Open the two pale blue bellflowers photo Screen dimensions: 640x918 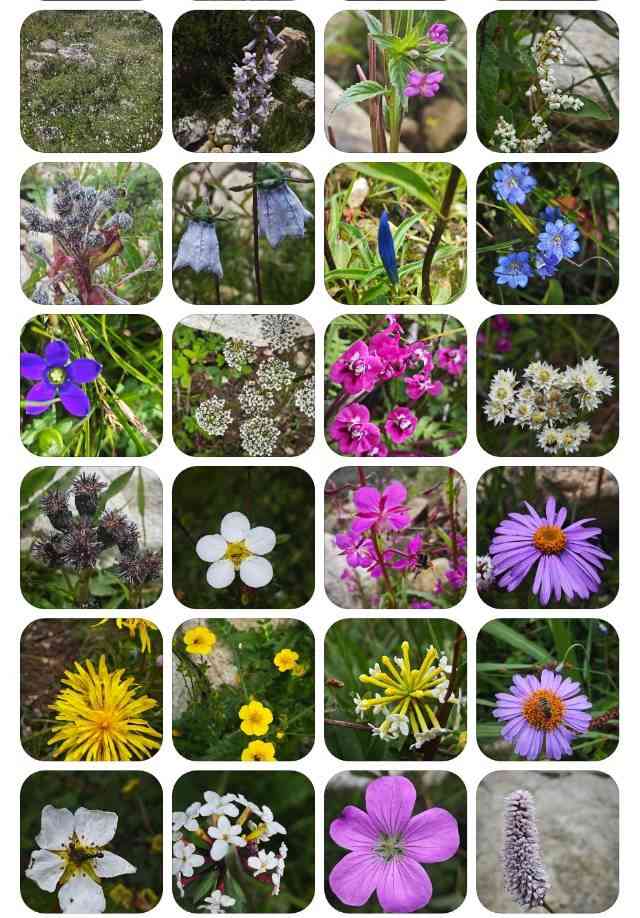[x=243, y=233]
